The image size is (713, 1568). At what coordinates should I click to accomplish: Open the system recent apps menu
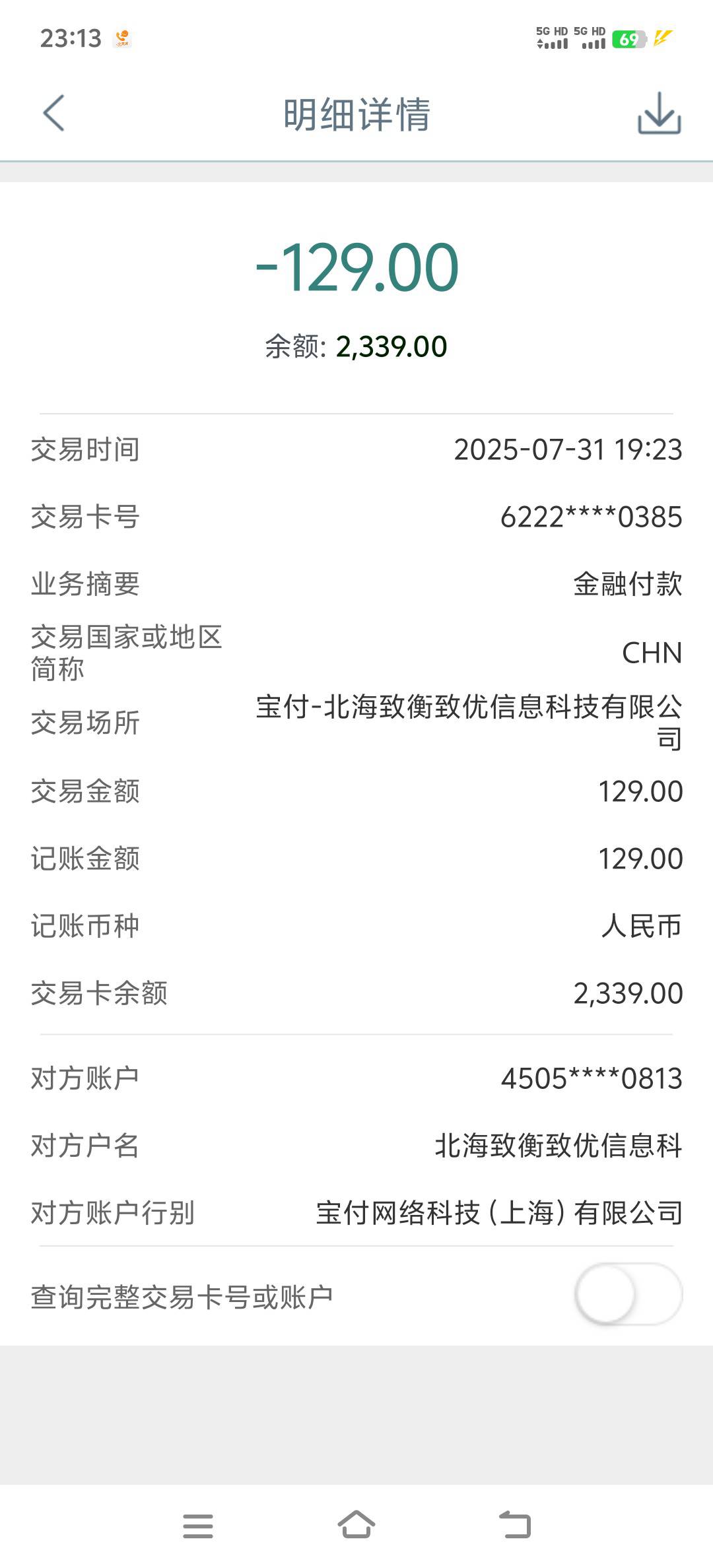198,1526
